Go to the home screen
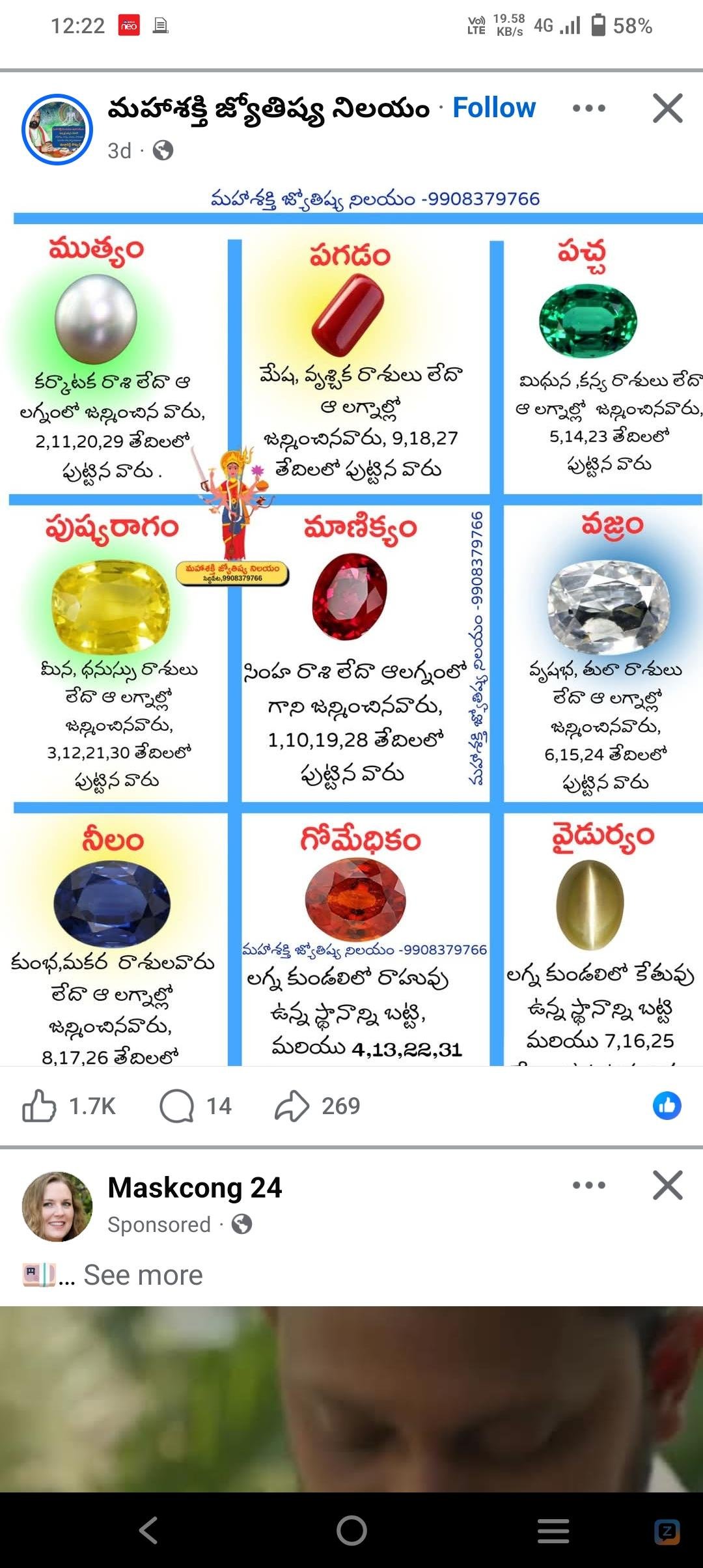 351,1530
